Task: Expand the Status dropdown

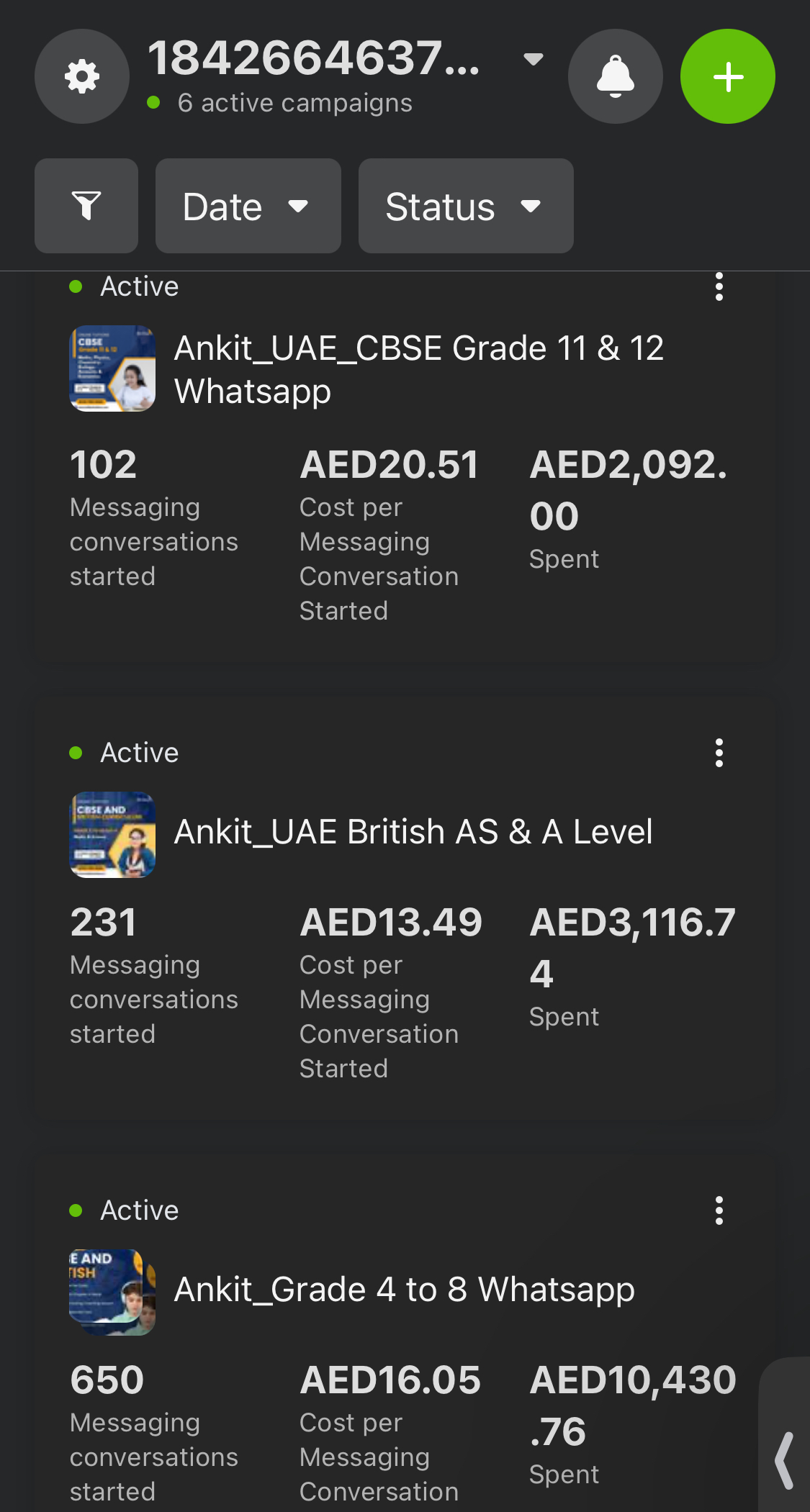Action: 465,206
